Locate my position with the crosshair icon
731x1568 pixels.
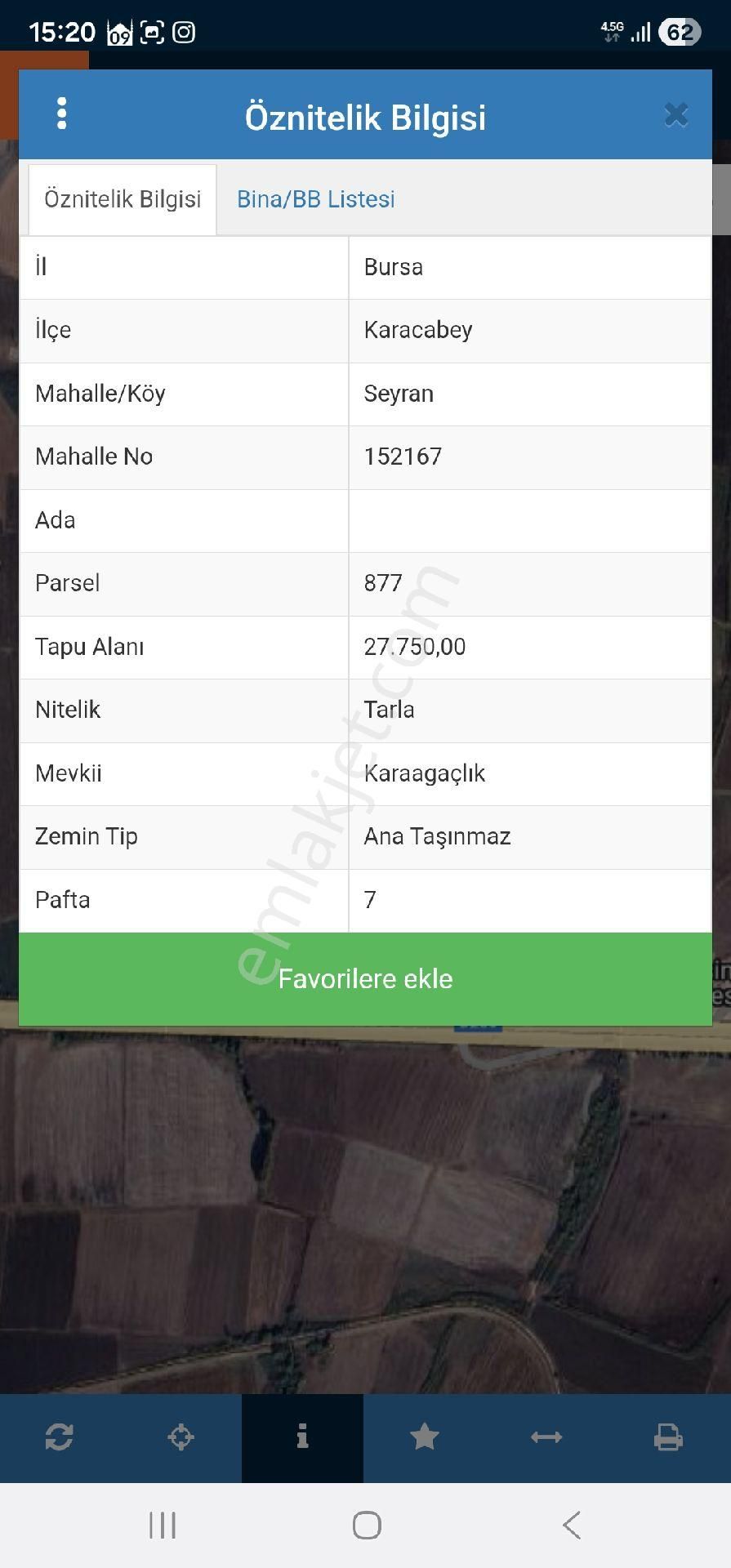pos(181,1437)
